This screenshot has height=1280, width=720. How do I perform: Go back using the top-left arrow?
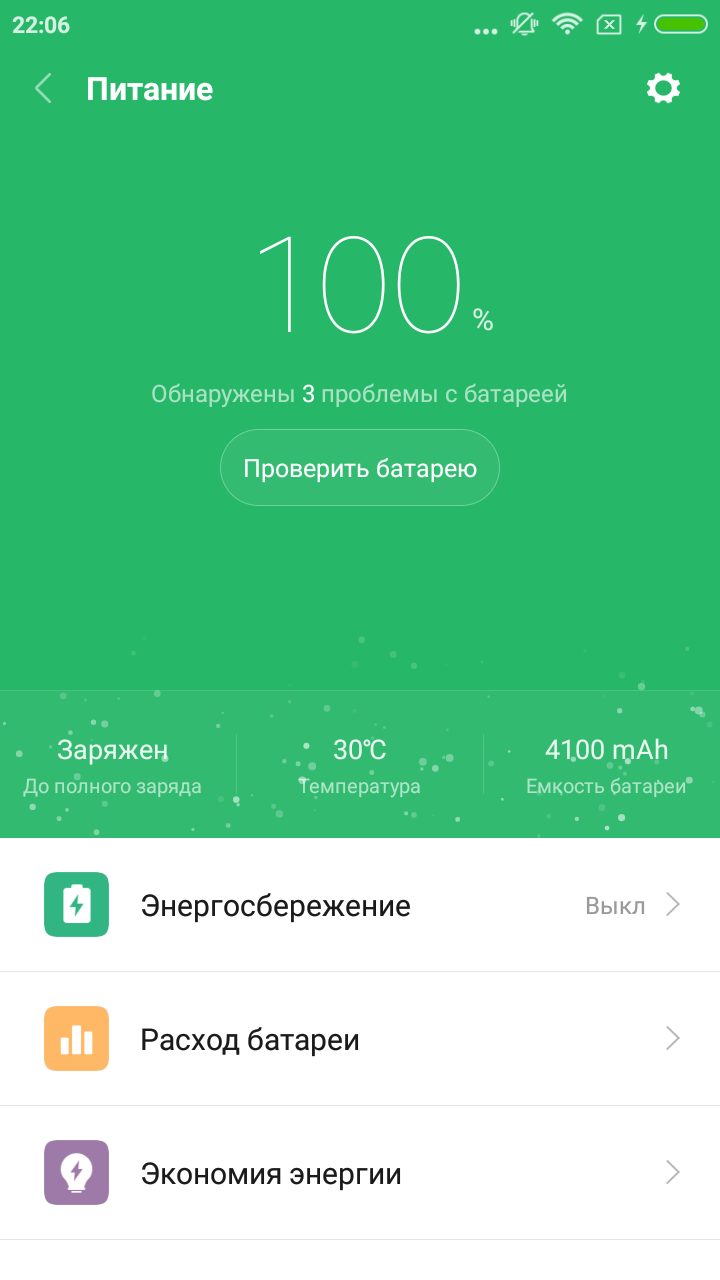coord(43,89)
